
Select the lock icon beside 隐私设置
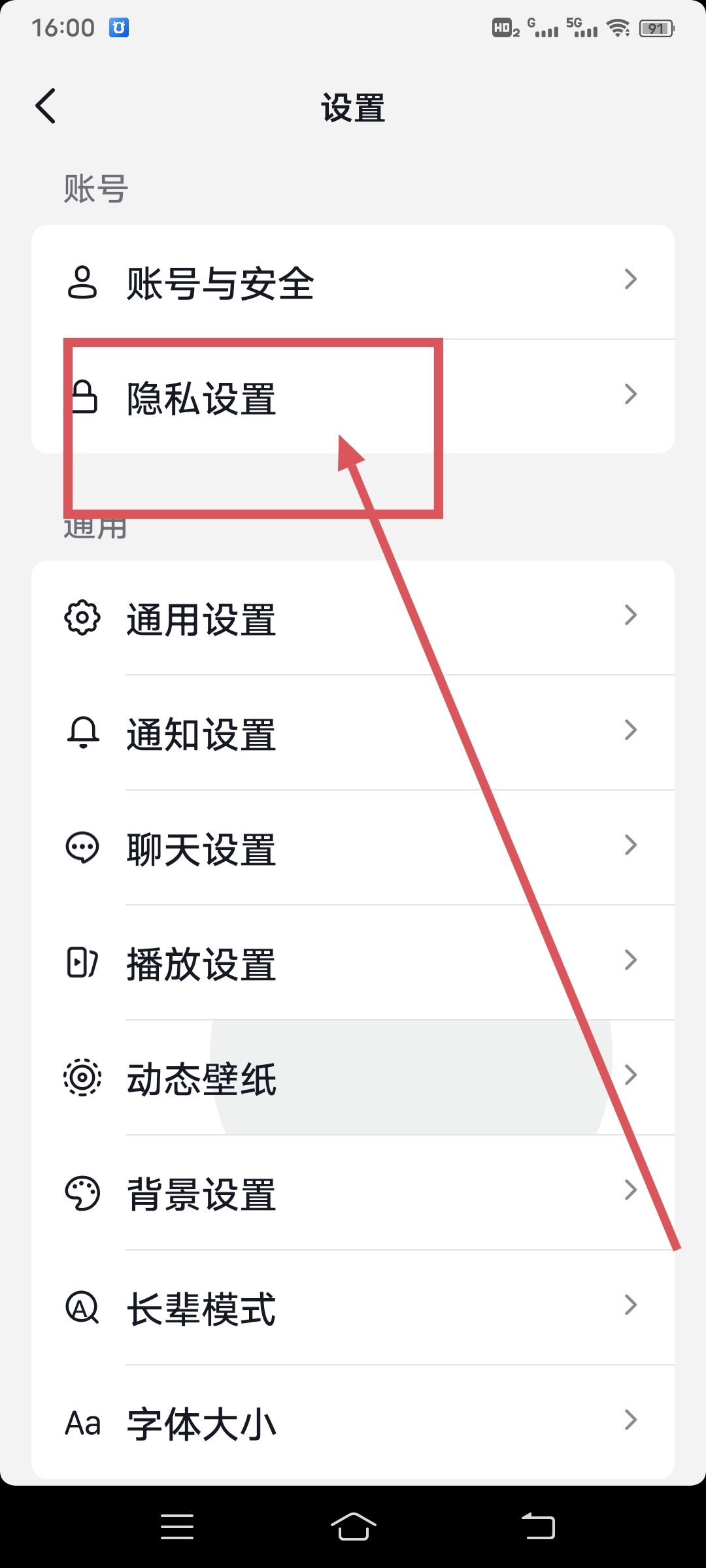84,395
